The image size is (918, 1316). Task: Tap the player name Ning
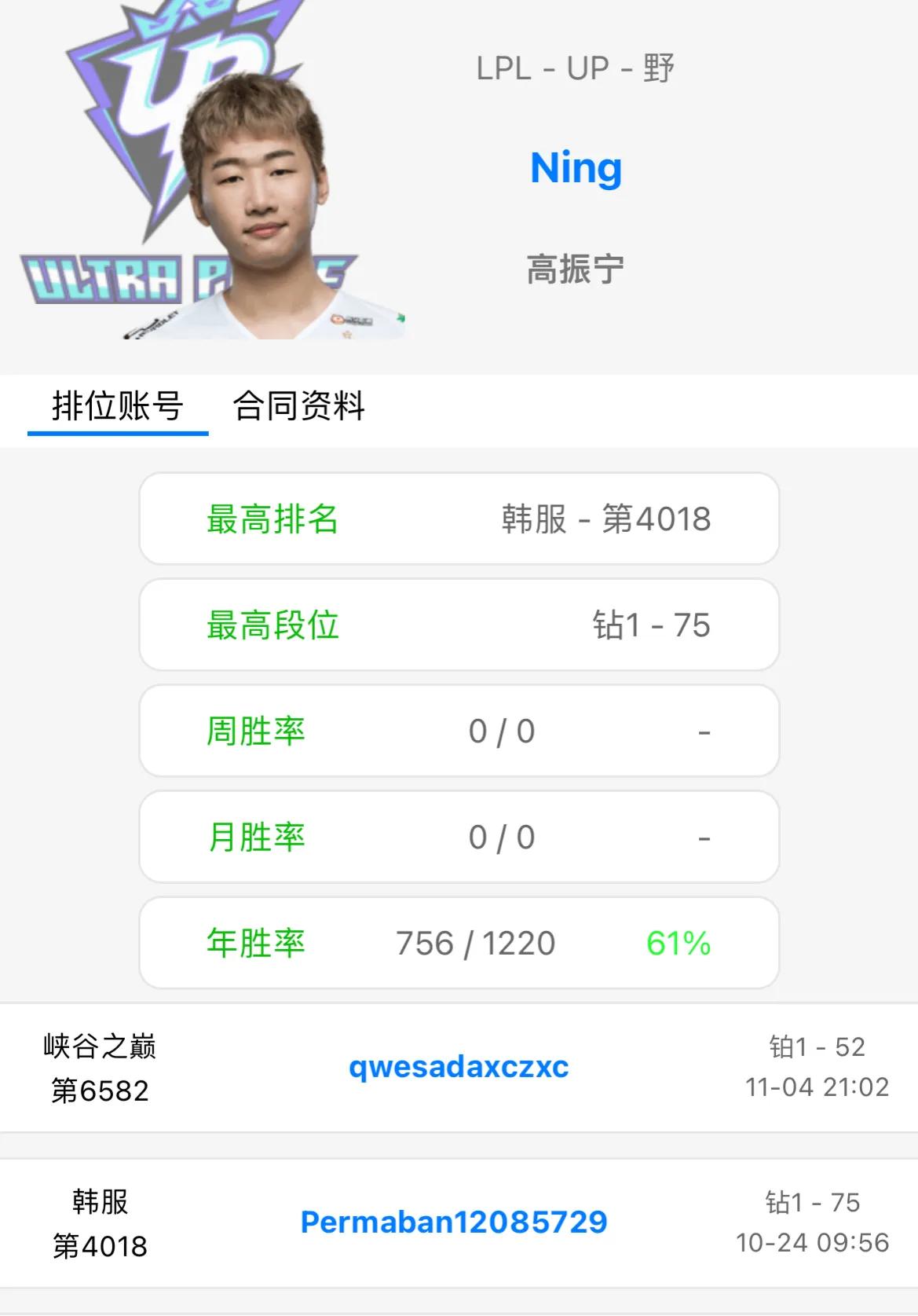coord(576,168)
